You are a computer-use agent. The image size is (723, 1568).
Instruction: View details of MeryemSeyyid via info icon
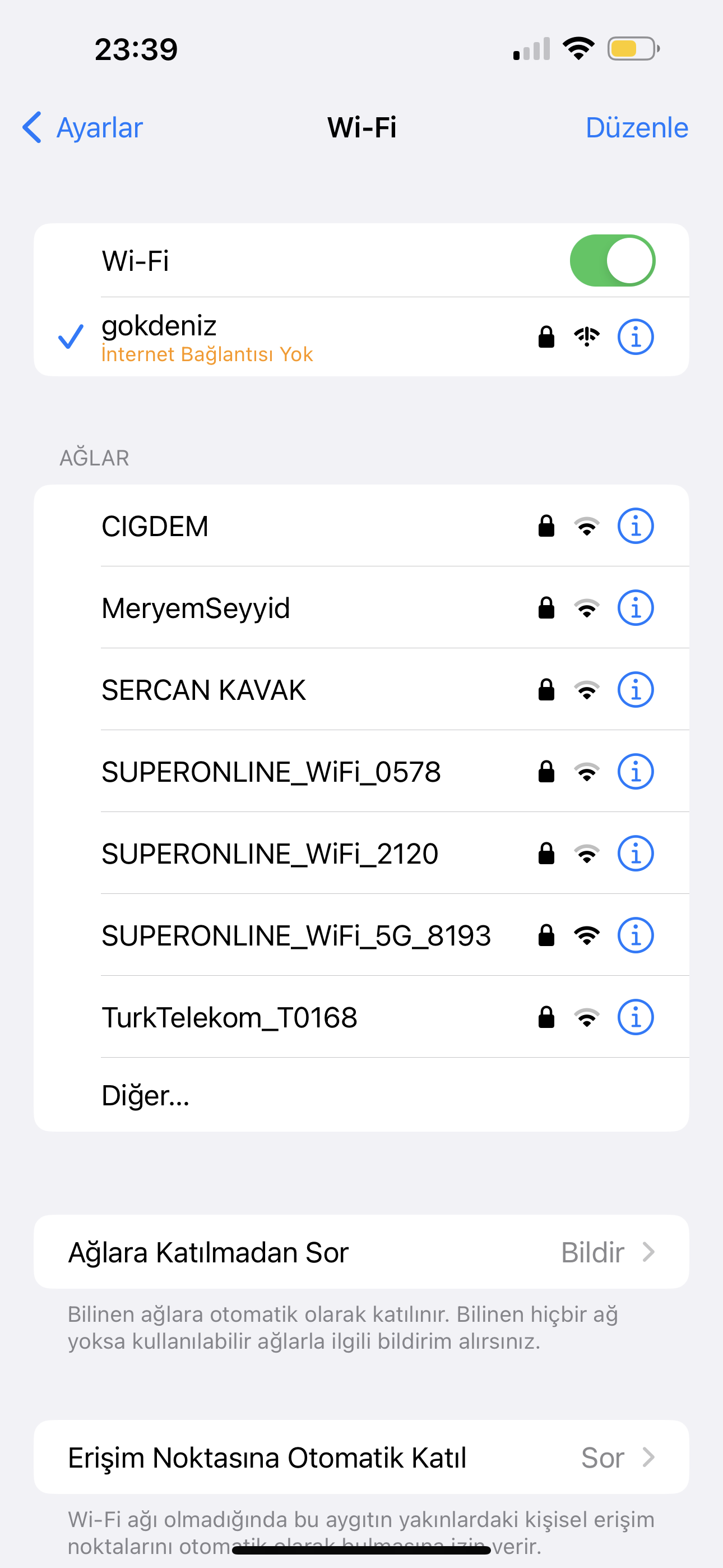pos(636,608)
